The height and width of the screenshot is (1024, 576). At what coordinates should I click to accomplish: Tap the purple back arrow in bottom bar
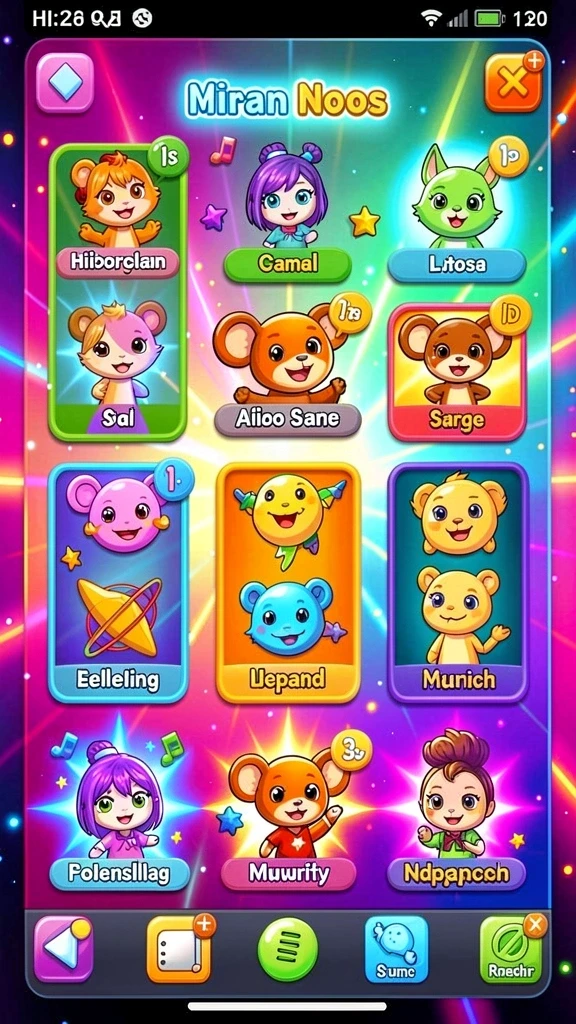(x=63, y=949)
